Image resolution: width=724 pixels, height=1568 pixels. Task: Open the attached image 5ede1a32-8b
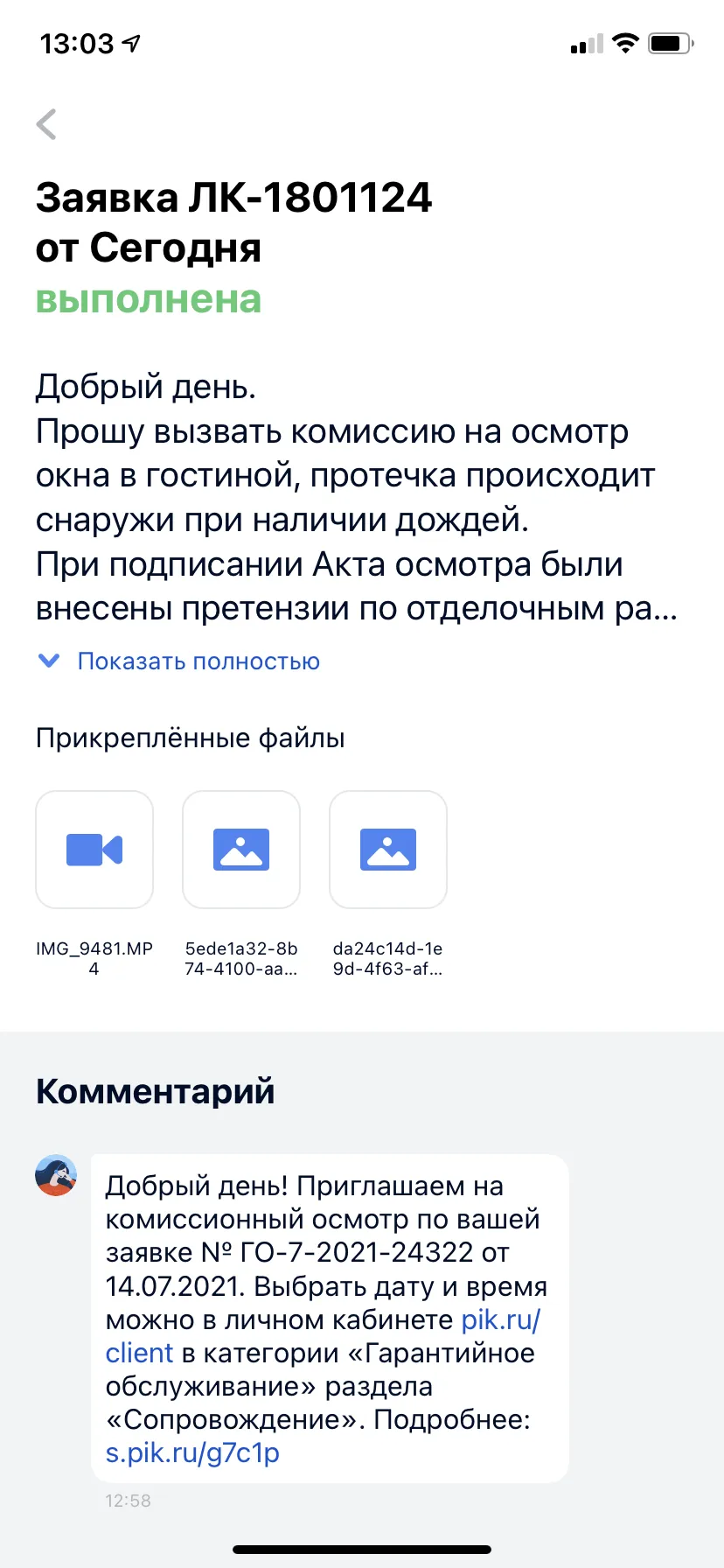click(x=241, y=850)
